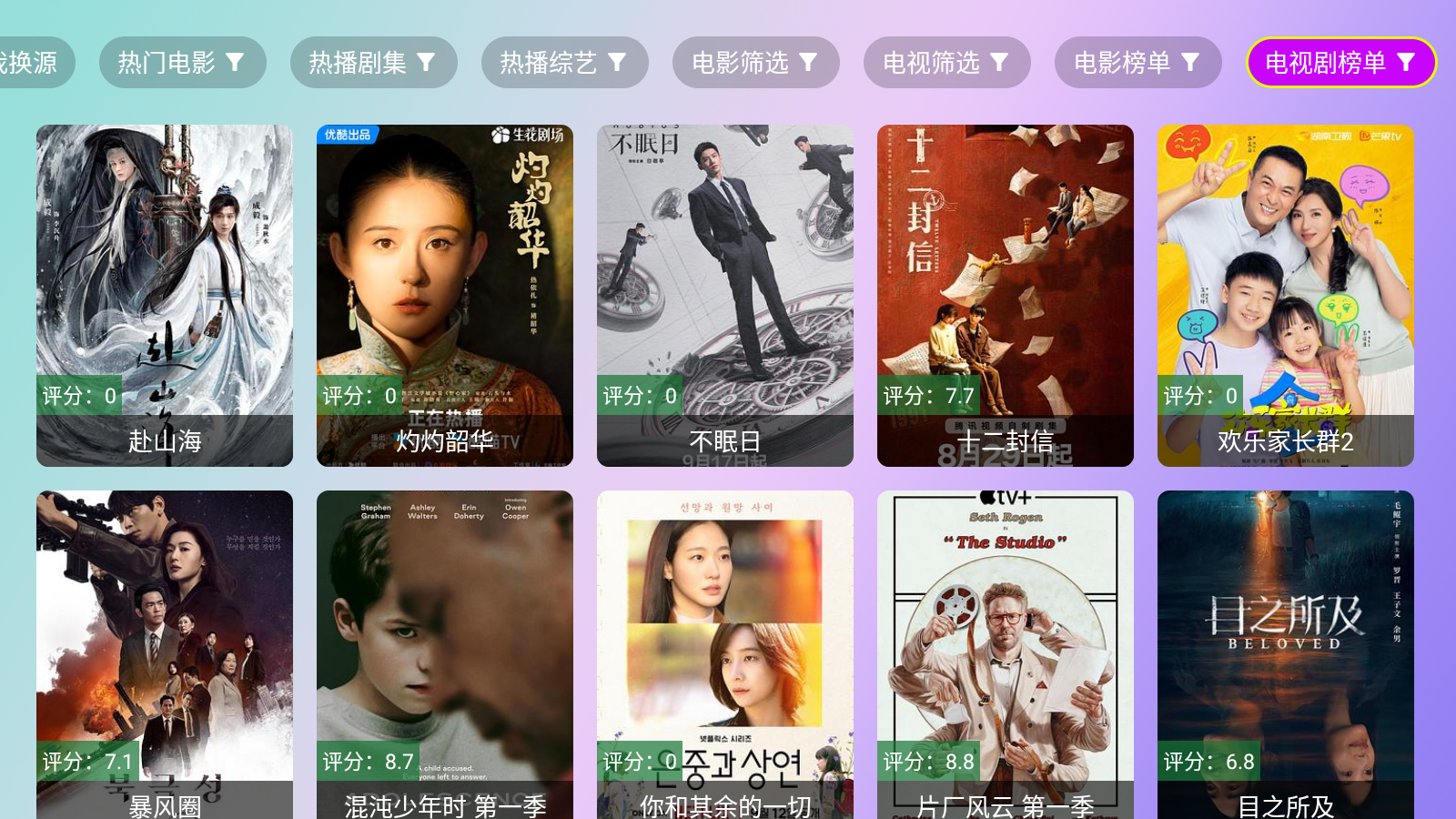
Task: Open 片厂风云 第一季 card
Action: click(1006, 655)
